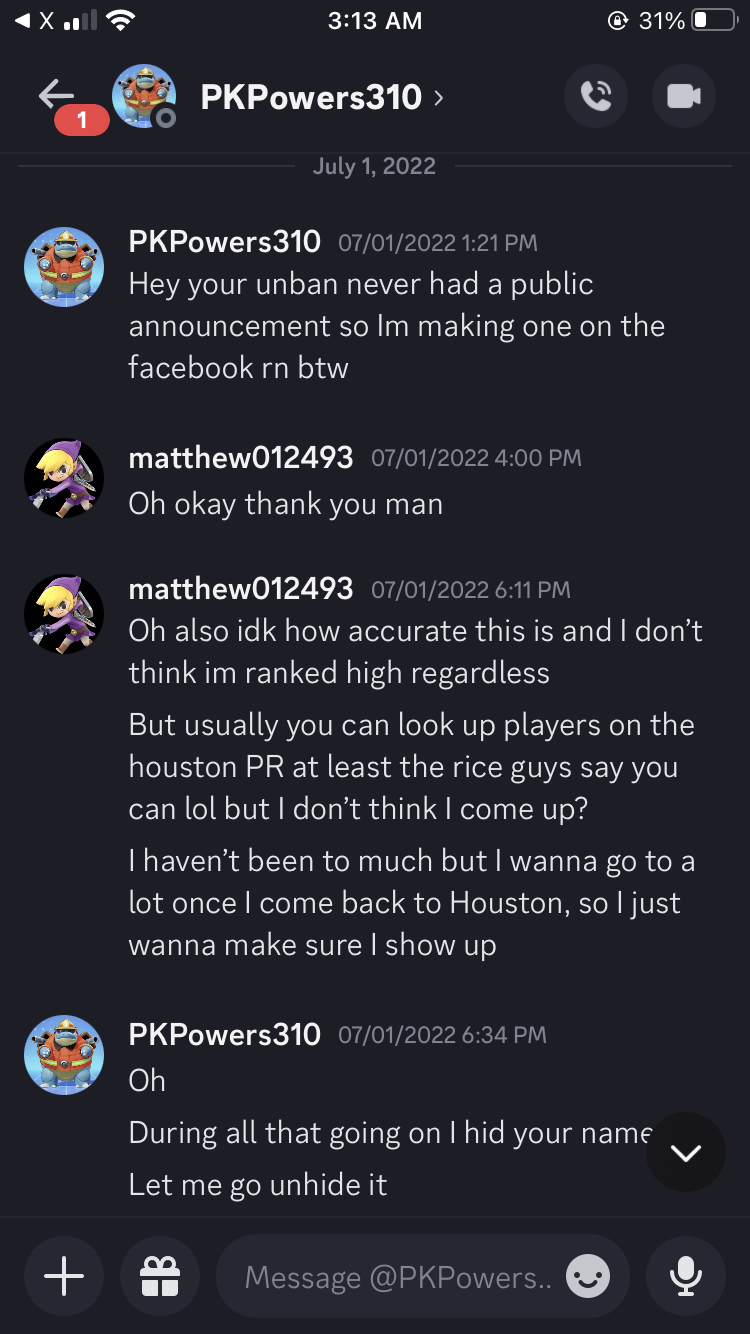Open the gift icon

click(159, 1275)
